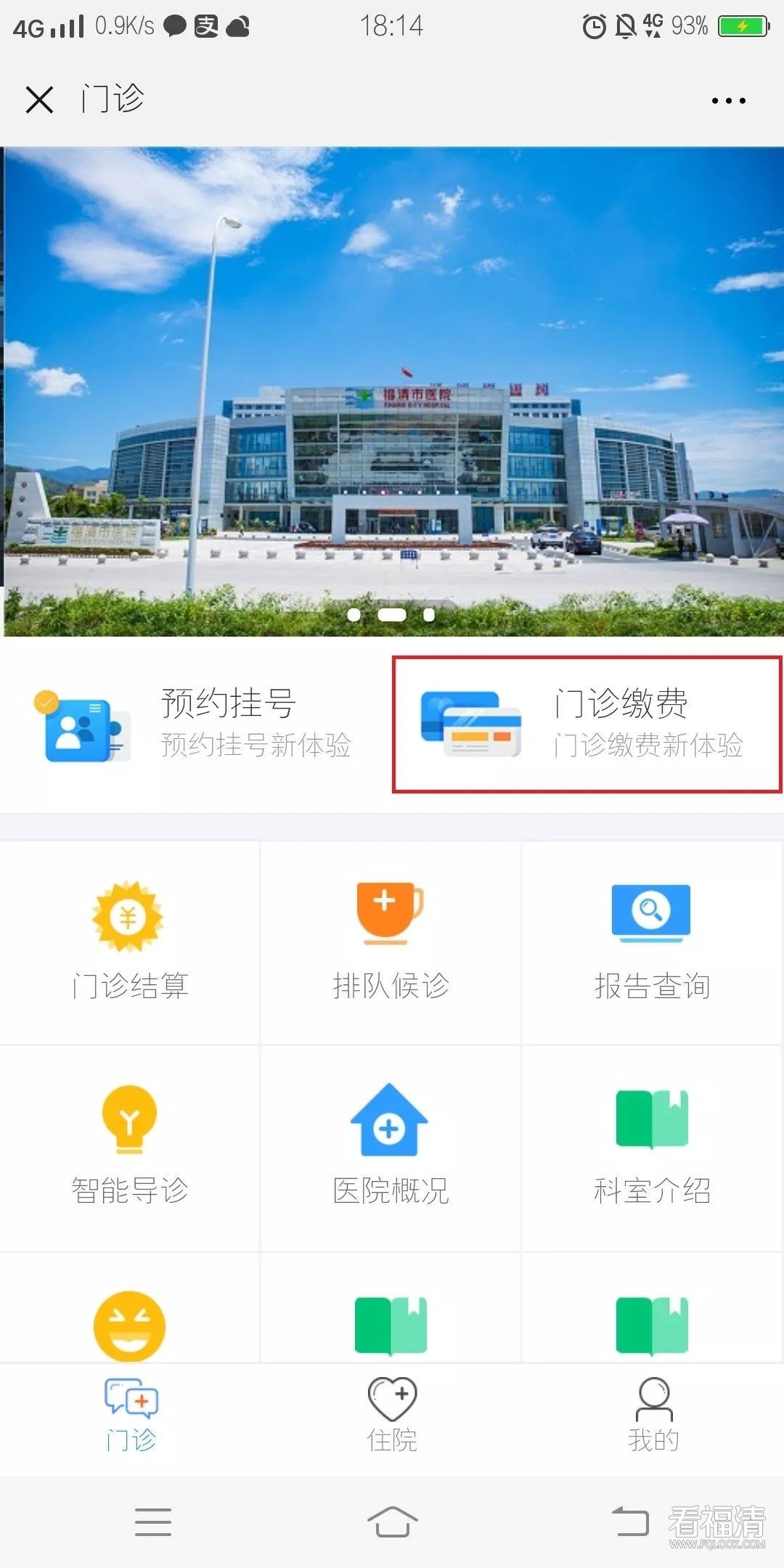
Task: Close the 门诊 page
Action: pos(39,99)
